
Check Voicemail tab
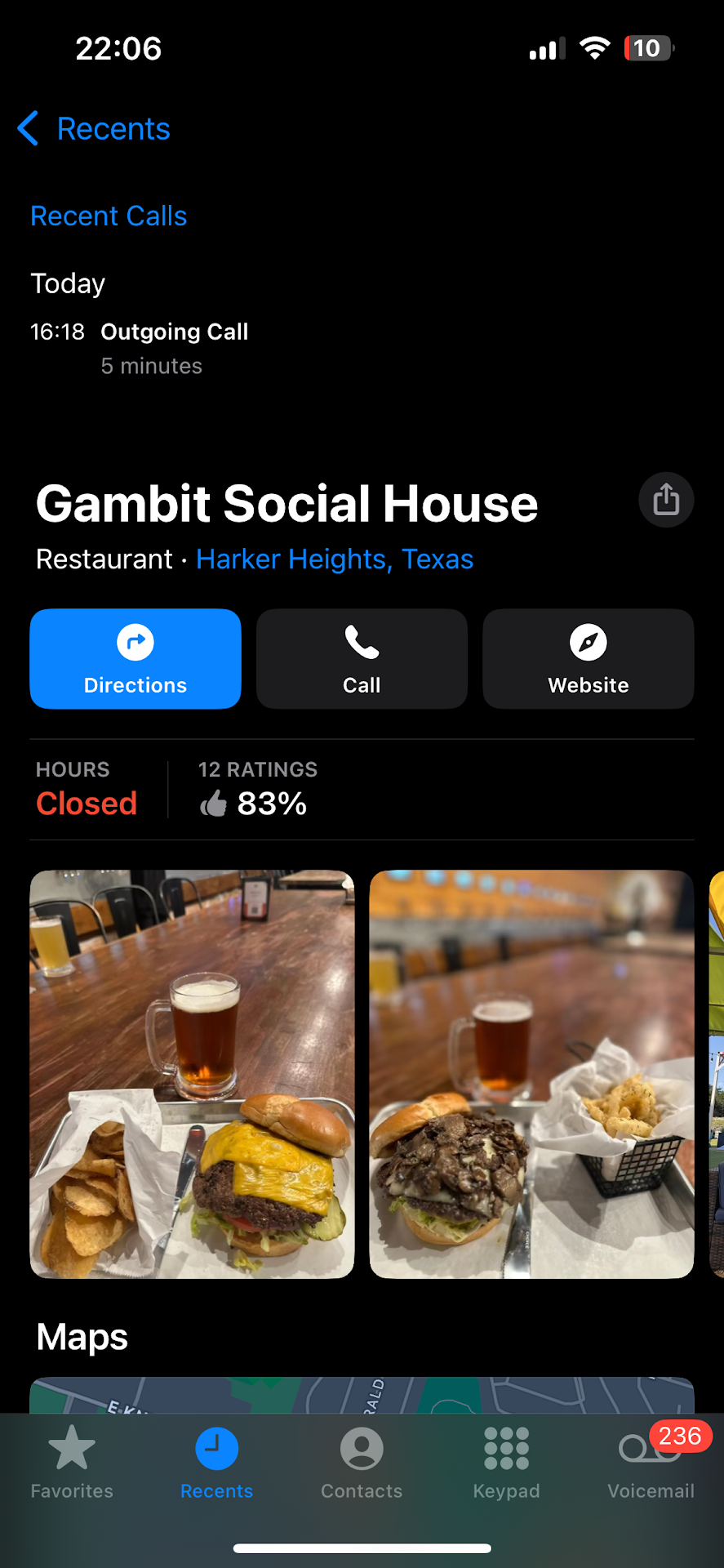click(x=651, y=1463)
